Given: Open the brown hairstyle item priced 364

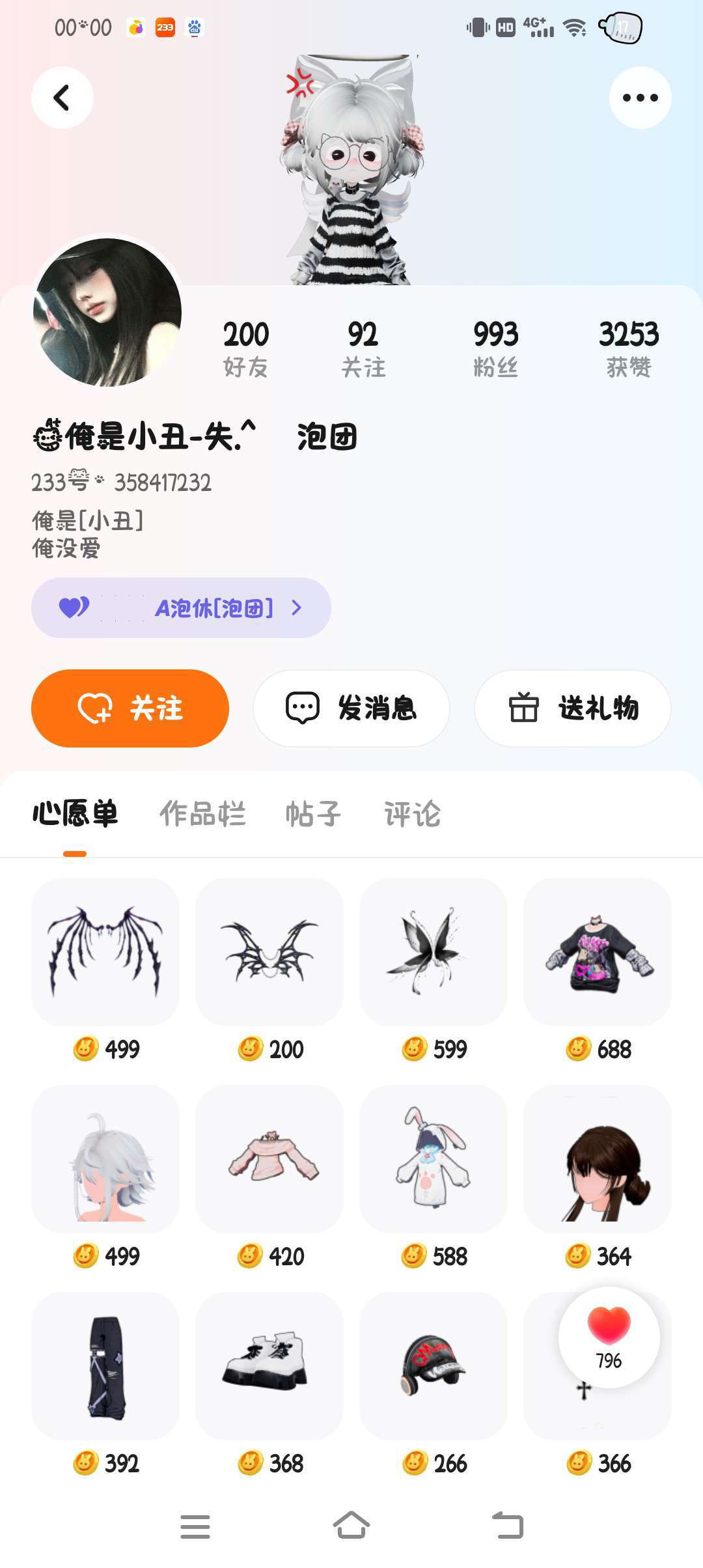Looking at the screenshot, I should (598, 1159).
